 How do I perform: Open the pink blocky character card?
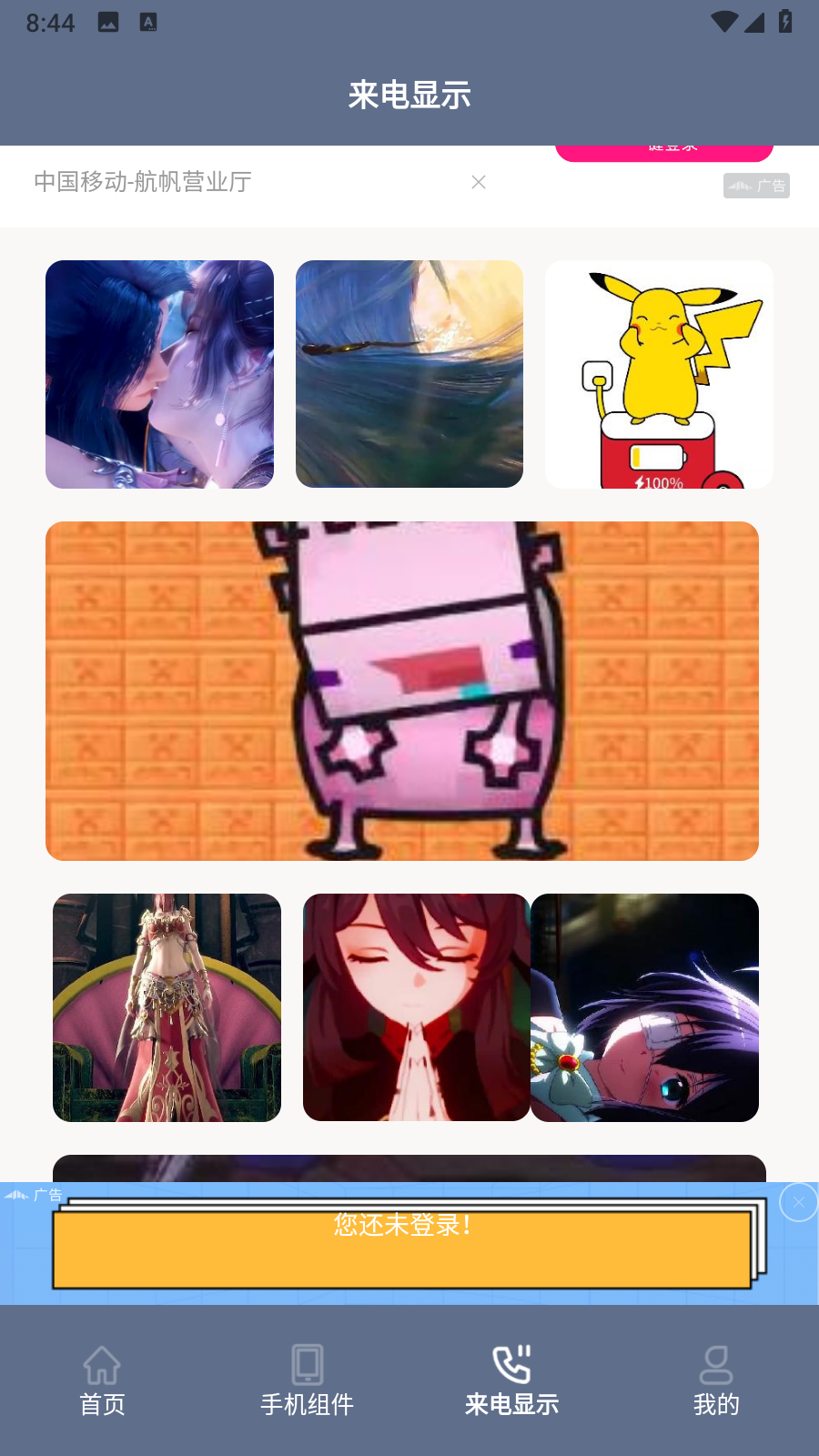click(402, 691)
